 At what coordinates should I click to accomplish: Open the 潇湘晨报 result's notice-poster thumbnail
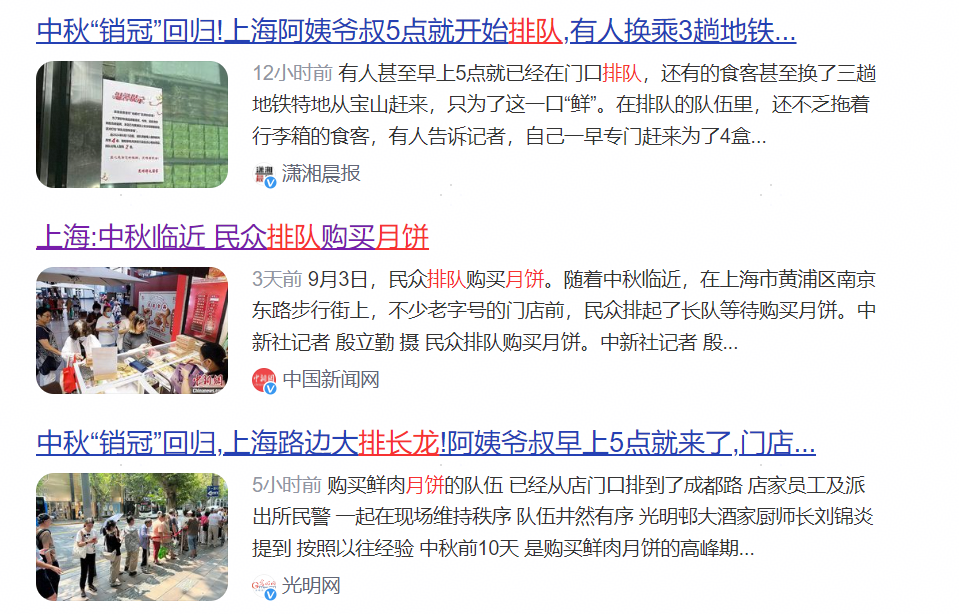coord(132,124)
